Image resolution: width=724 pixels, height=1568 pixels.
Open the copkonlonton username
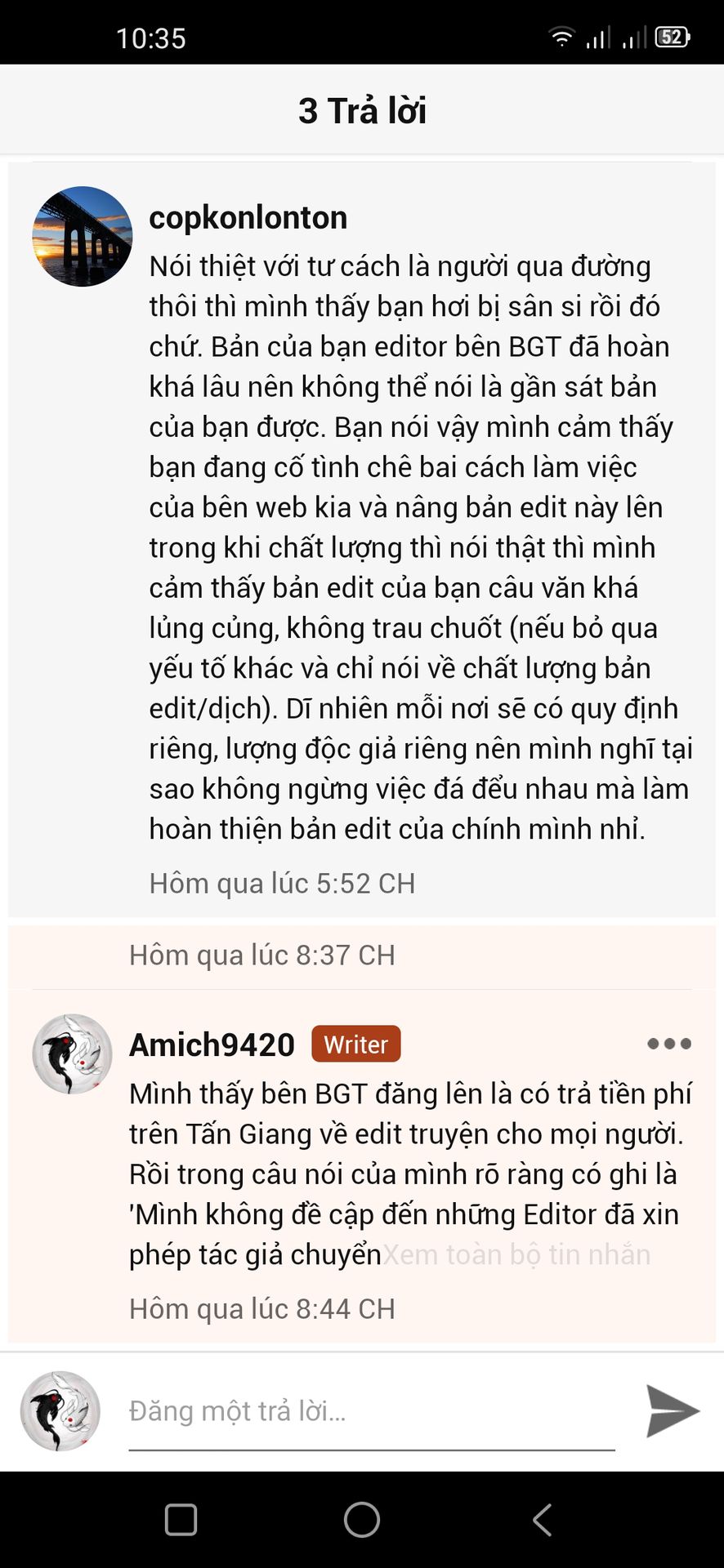248,217
